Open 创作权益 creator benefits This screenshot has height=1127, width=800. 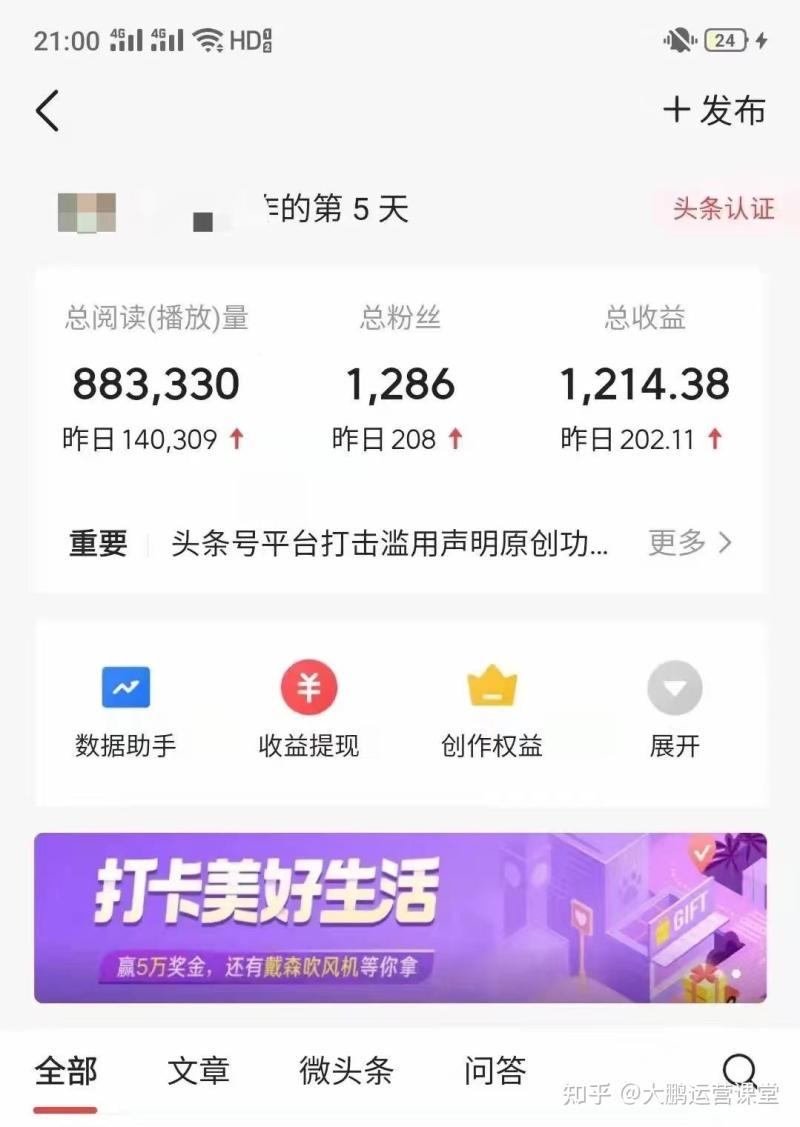tap(492, 710)
